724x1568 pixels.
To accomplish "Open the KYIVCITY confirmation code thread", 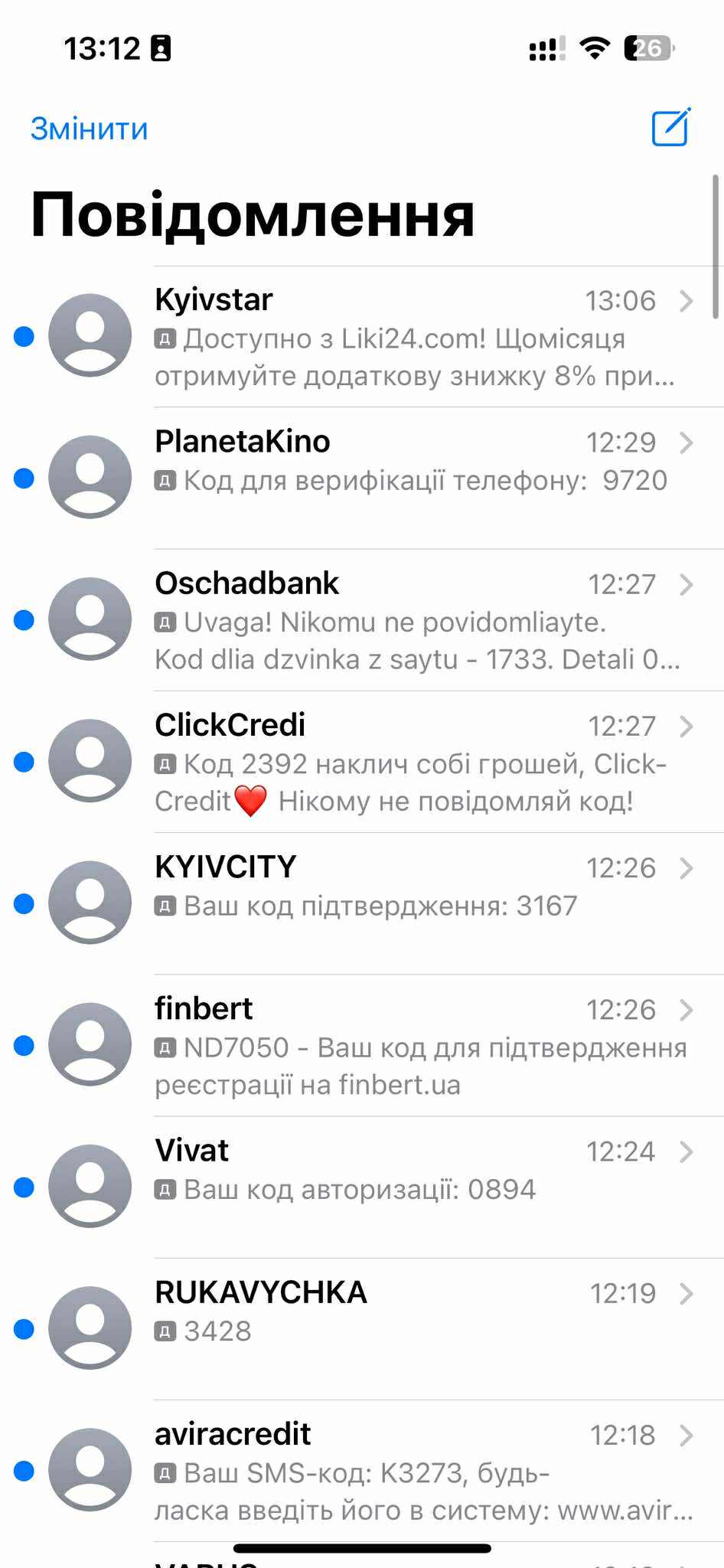I will (413, 903).
